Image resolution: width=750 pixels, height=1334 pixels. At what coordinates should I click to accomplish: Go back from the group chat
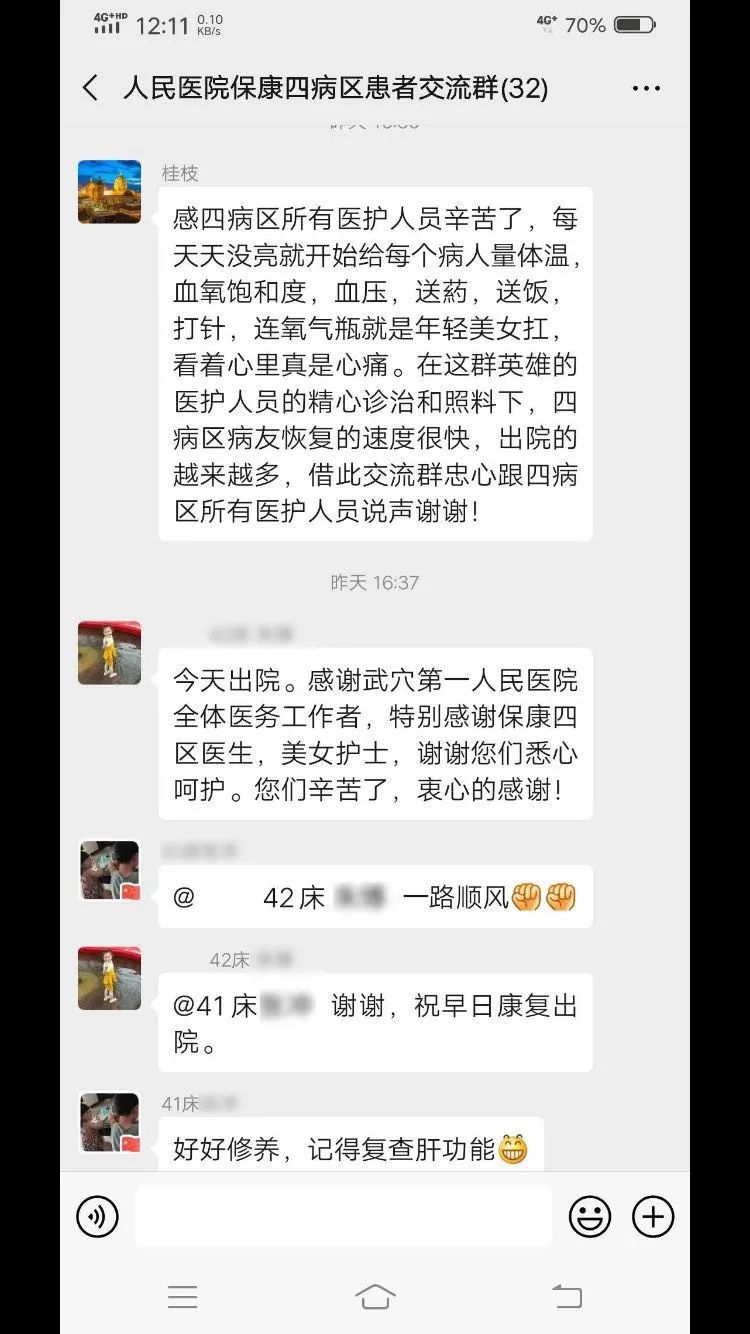coord(90,88)
